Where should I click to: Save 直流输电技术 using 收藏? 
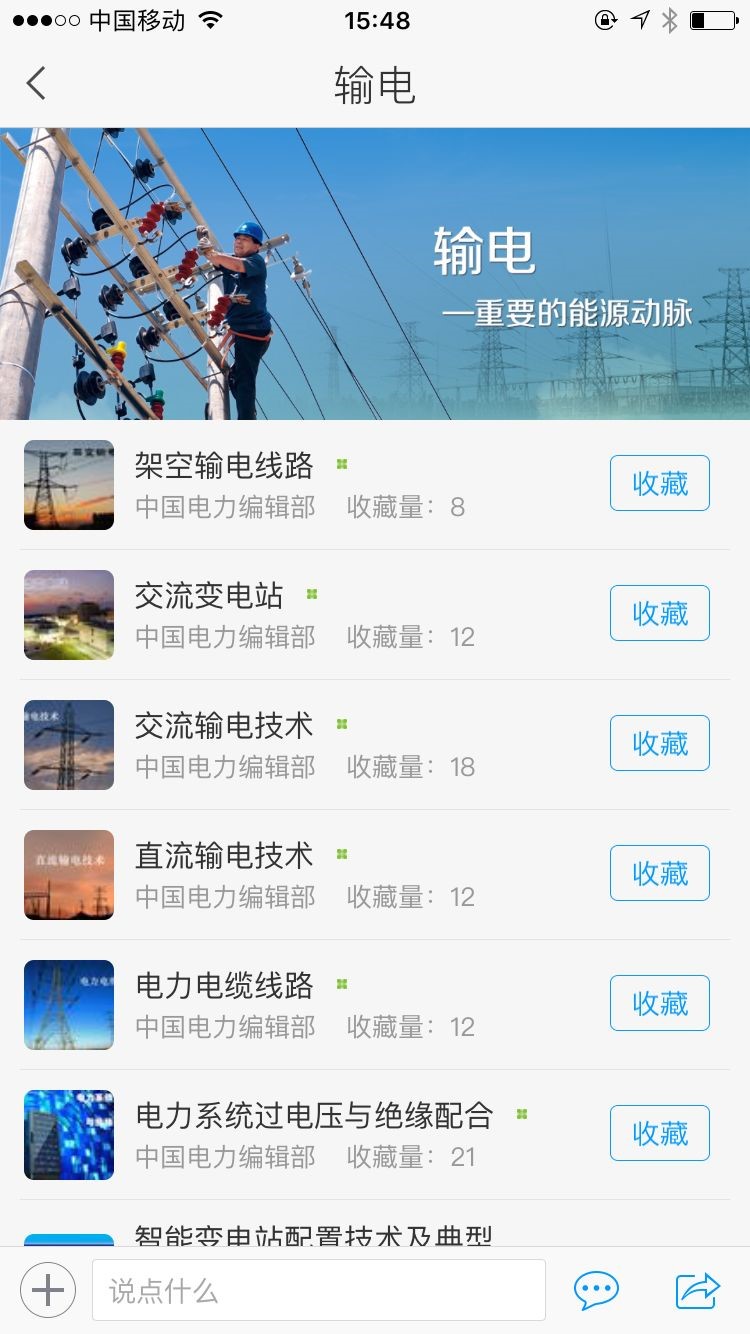click(x=659, y=873)
